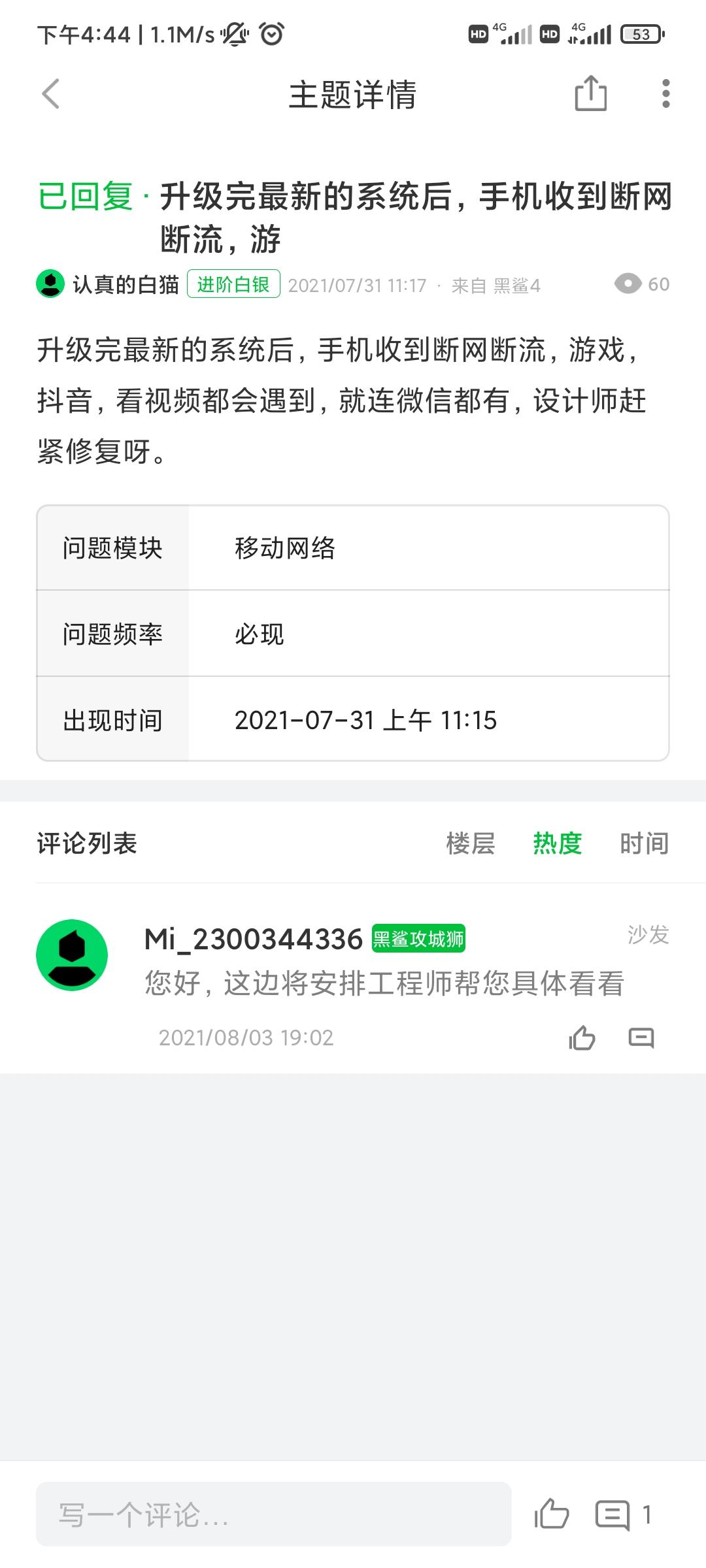Open the three-dot overflow menu
Viewport: 706px width, 1568px height.
click(665, 95)
